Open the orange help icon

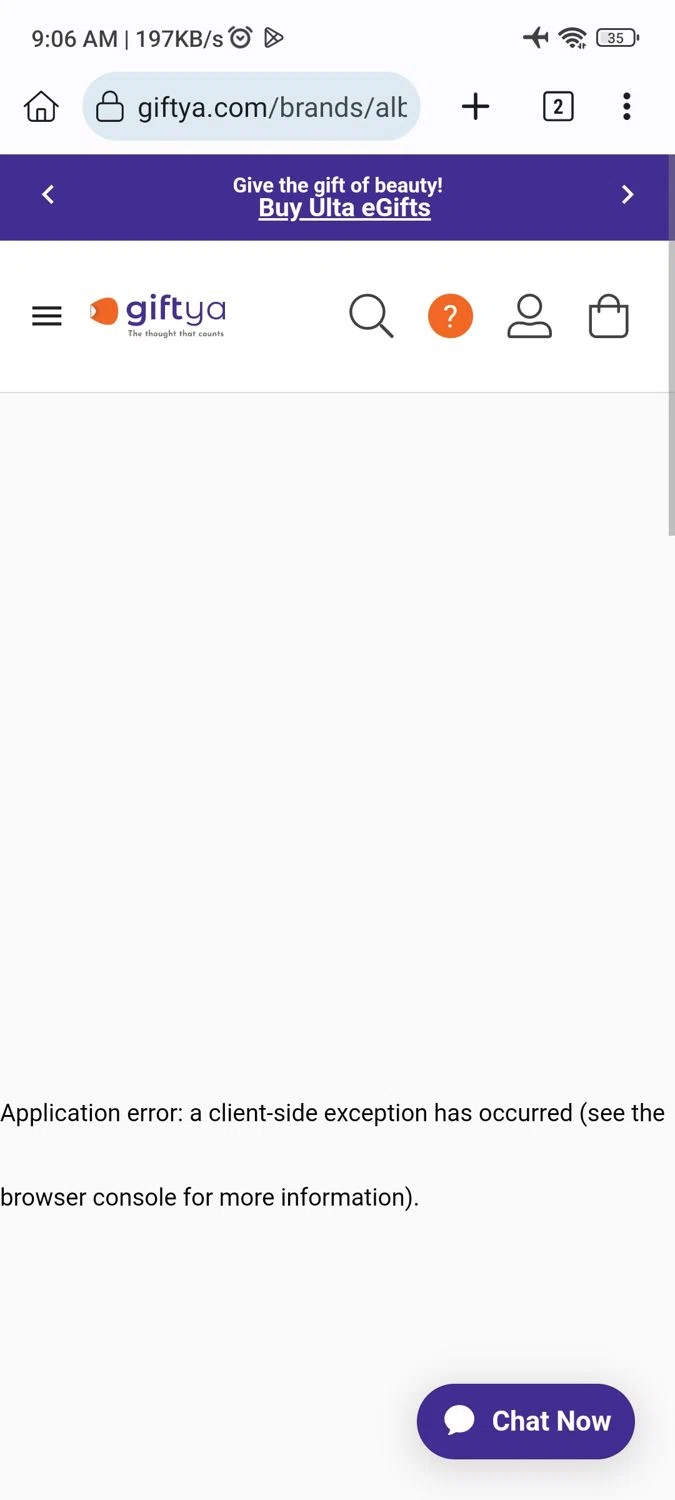click(x=450, y=316)
